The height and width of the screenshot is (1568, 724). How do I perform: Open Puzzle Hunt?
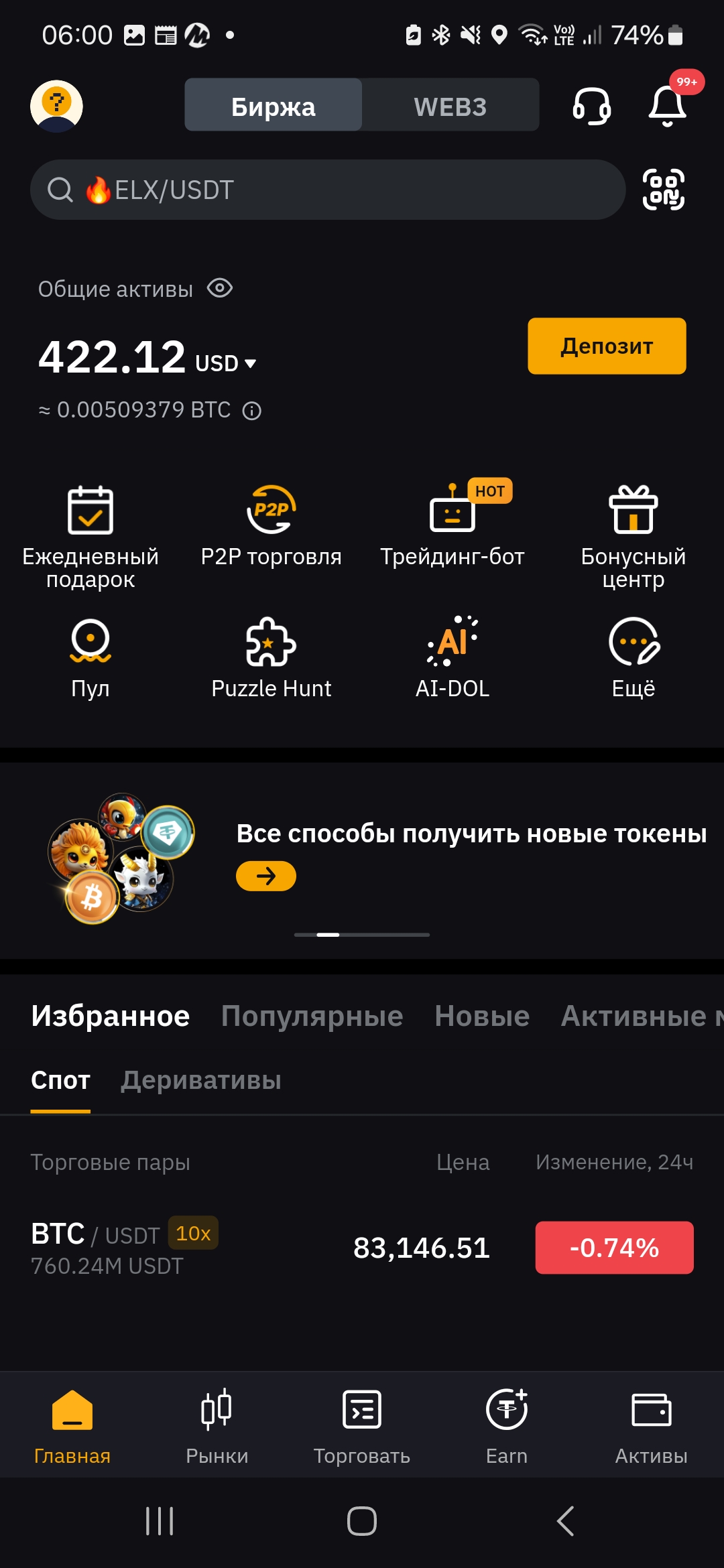[271, 659]
